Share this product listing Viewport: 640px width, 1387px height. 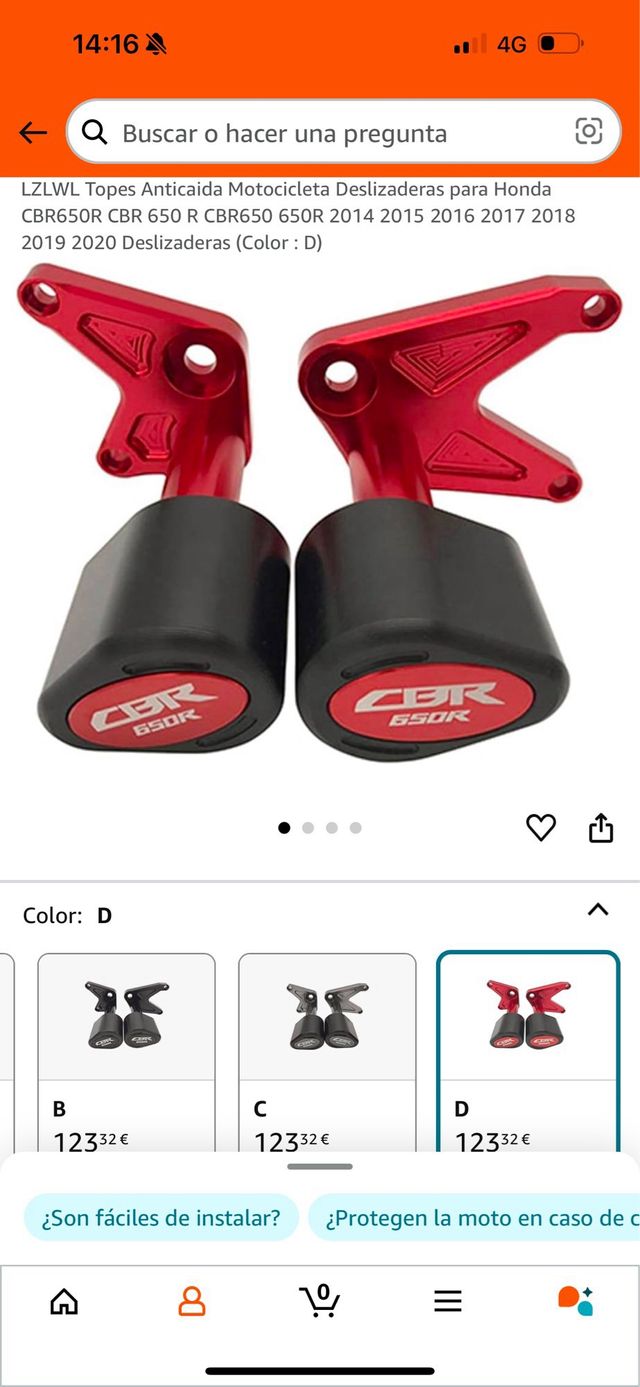tap(600, 828)
